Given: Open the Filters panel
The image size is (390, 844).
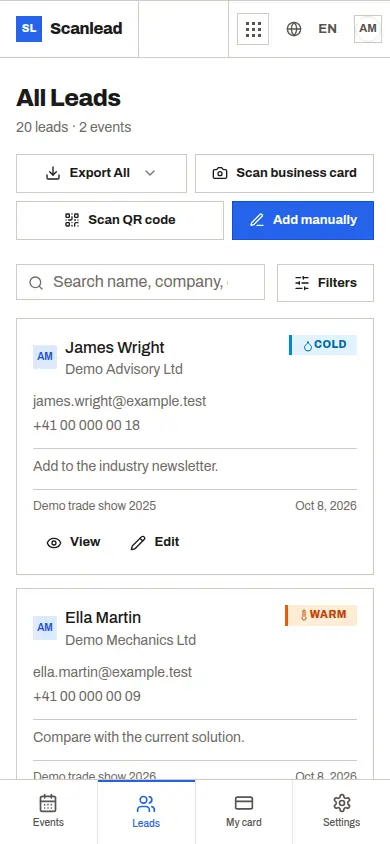Looking at the screenshot, I should coord(325,283).
